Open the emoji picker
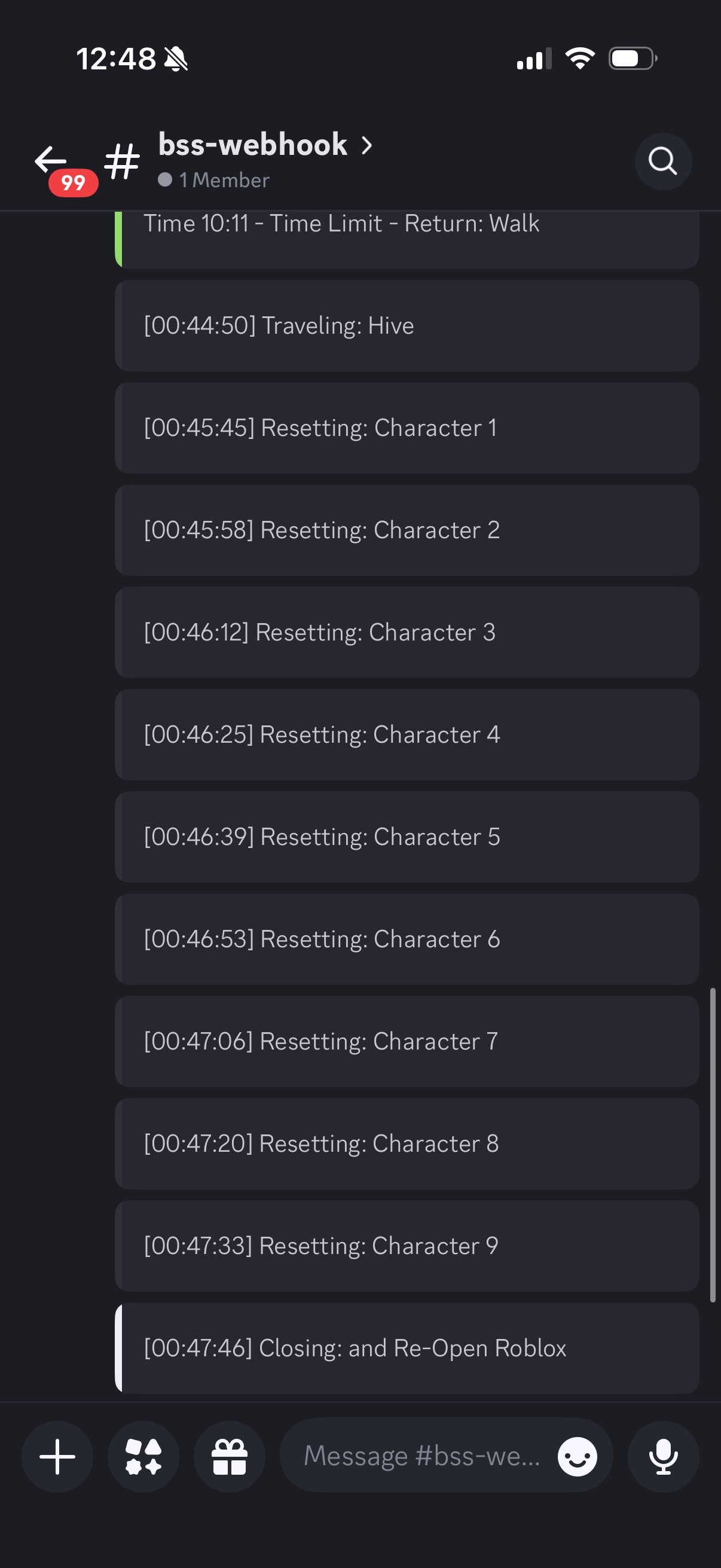The image size is (721, 1568). click(577, 1457)
